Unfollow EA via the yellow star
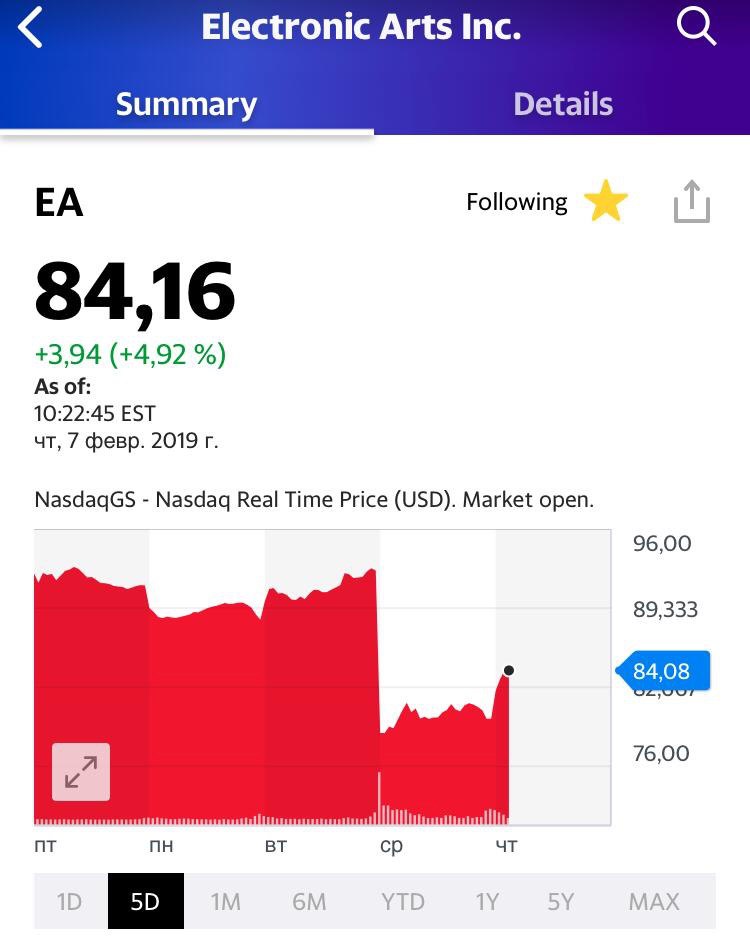The width and height of the screenshot is (750, 950). [x=605, y=201]
